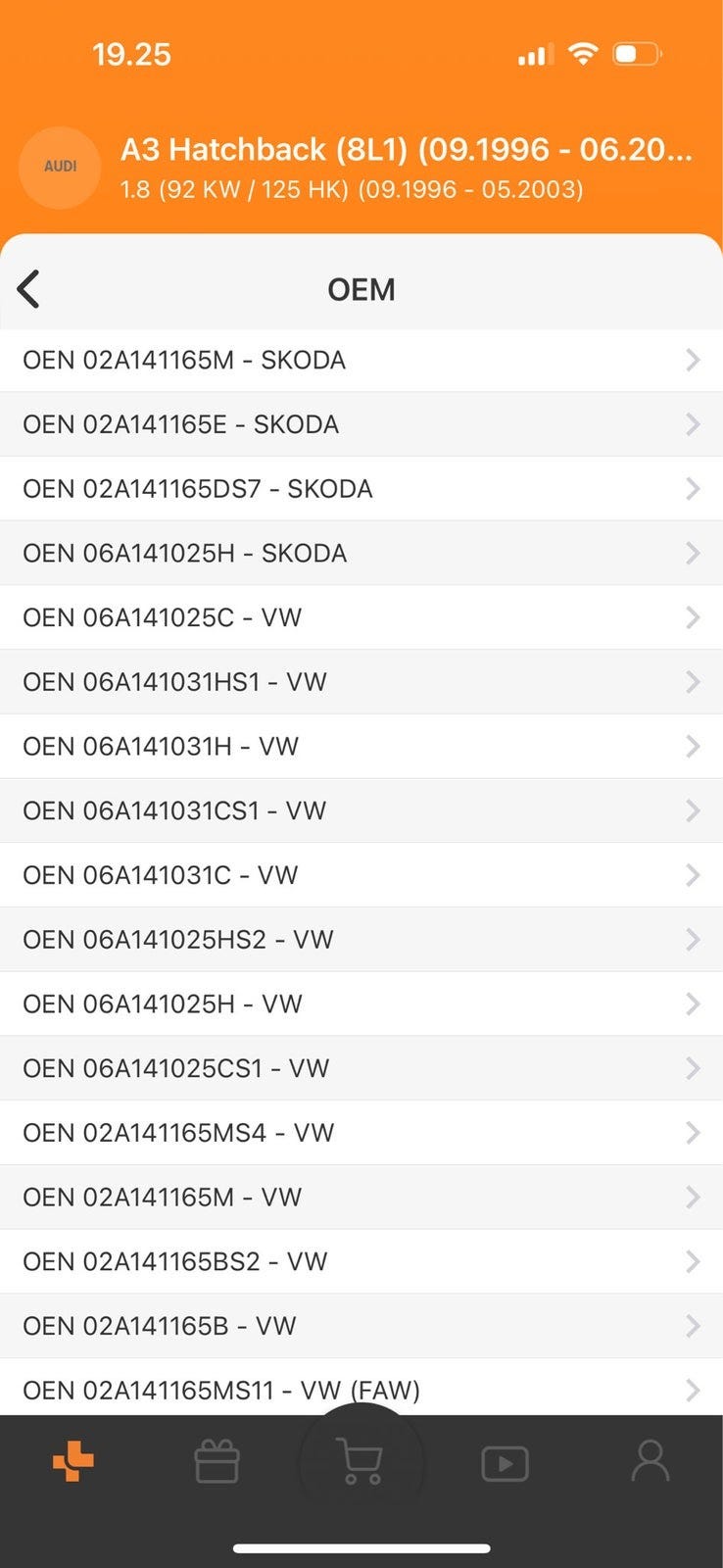Switch to the parts catalog tab
The width and height of the screenshot is (723, 1568).
pyautogui.click(x=73, y=1462)
